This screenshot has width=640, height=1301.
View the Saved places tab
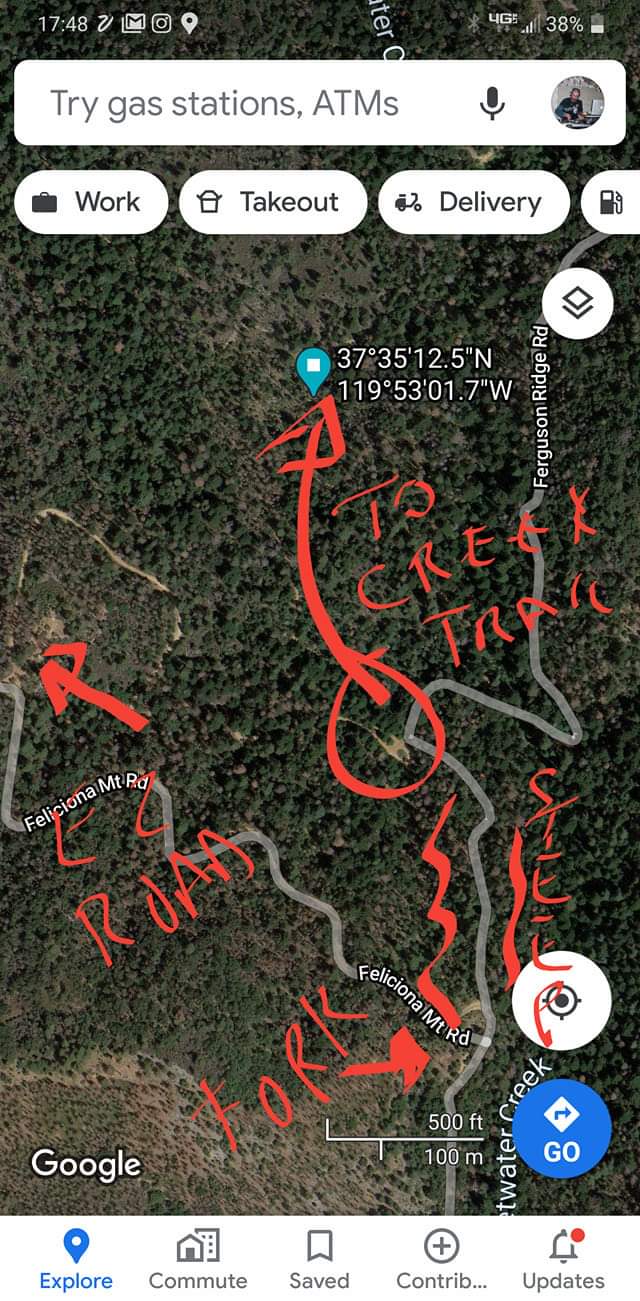point(319,1260)
